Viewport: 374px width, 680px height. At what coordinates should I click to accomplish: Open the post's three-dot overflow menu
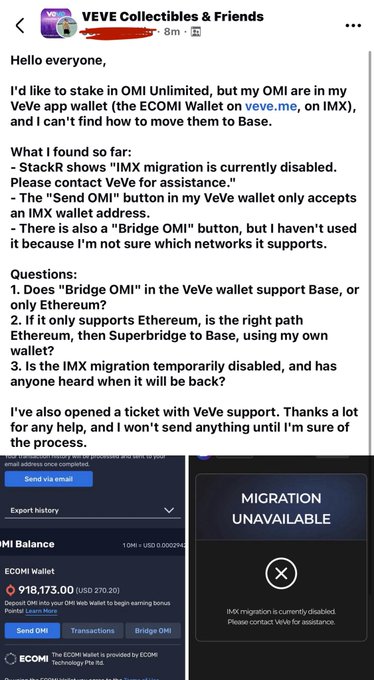[353, 26]
